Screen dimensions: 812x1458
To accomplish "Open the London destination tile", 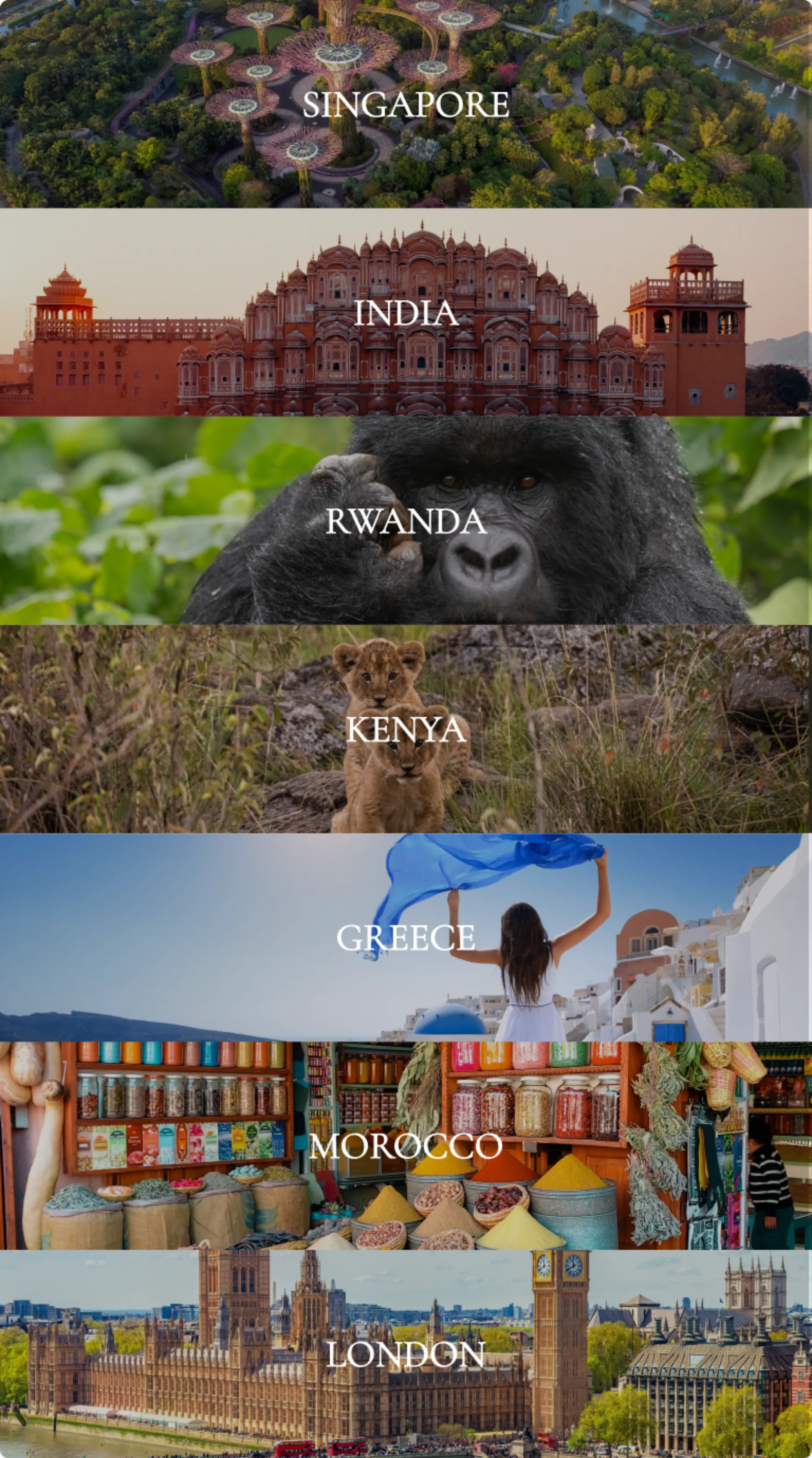I will (x=406, y=1355).
